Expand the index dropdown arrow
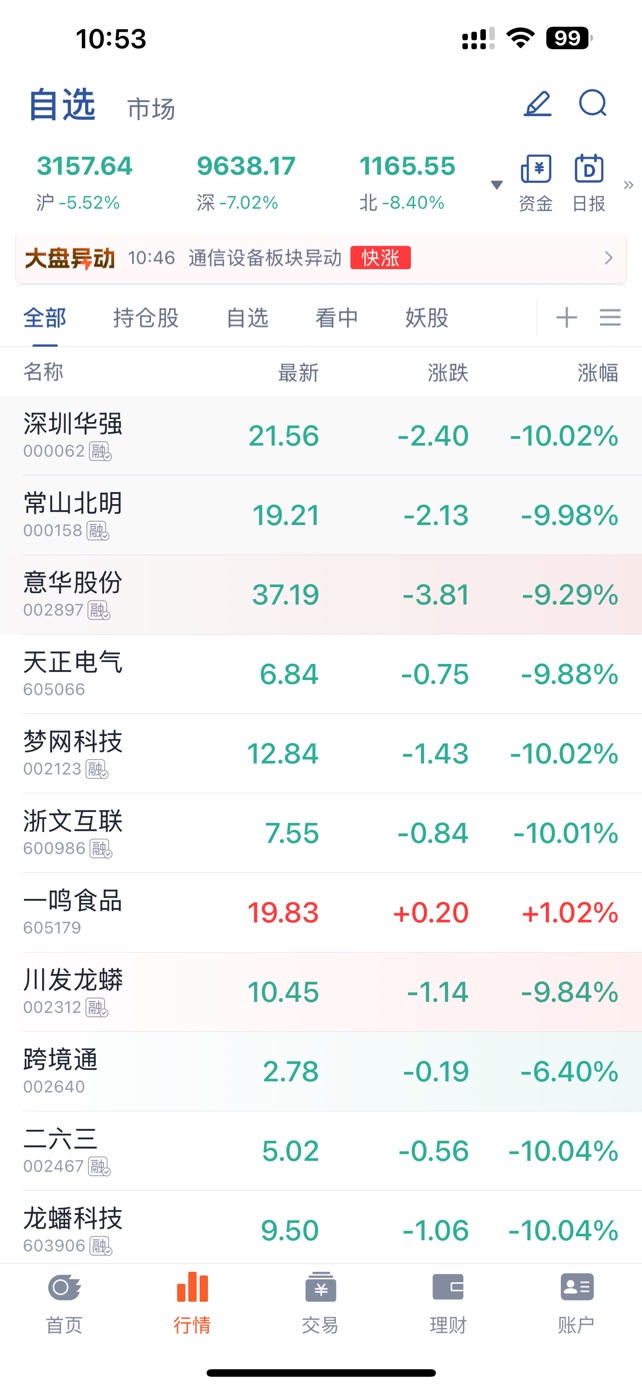 click(x=496, y=185)
